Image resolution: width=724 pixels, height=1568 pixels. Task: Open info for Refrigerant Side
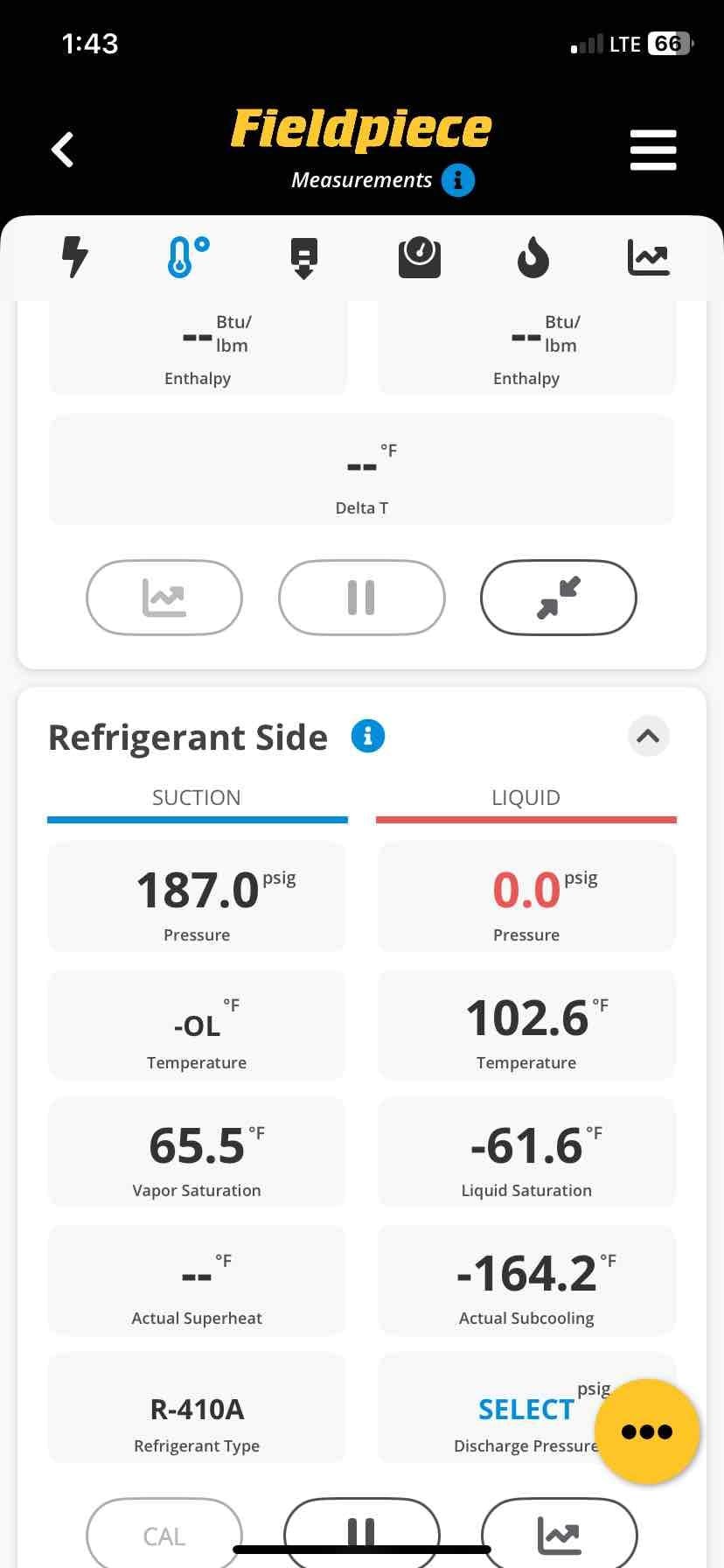point(368,736)
